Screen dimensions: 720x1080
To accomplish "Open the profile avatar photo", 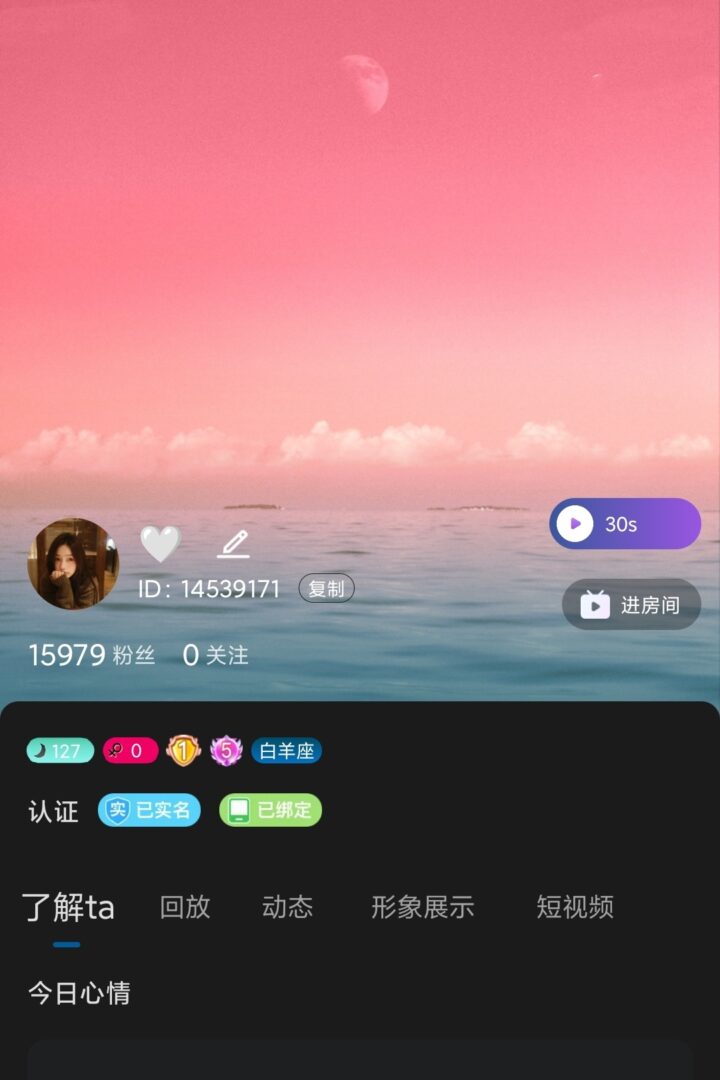I will (x=72, y=563).
